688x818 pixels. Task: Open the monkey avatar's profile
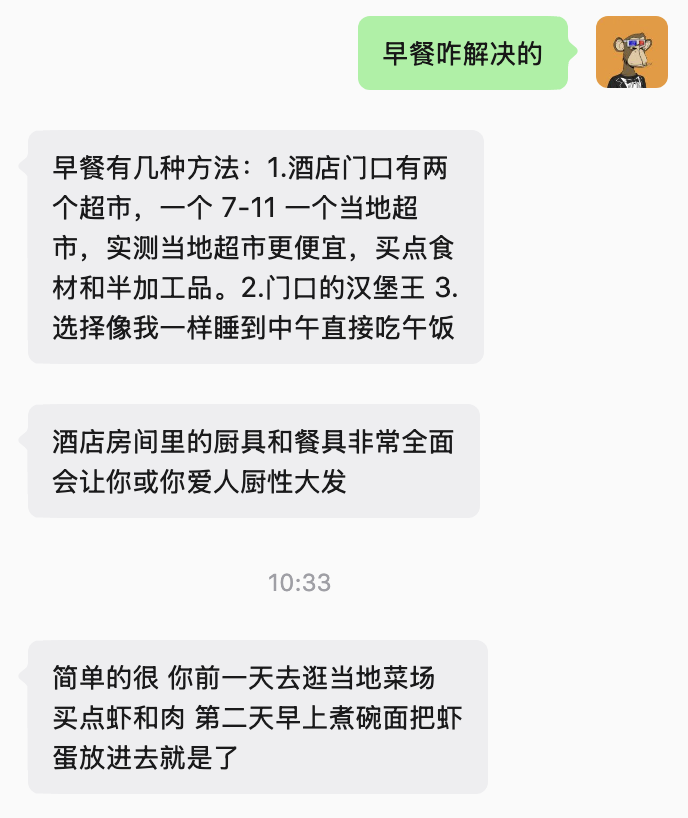tap(631, 52)
